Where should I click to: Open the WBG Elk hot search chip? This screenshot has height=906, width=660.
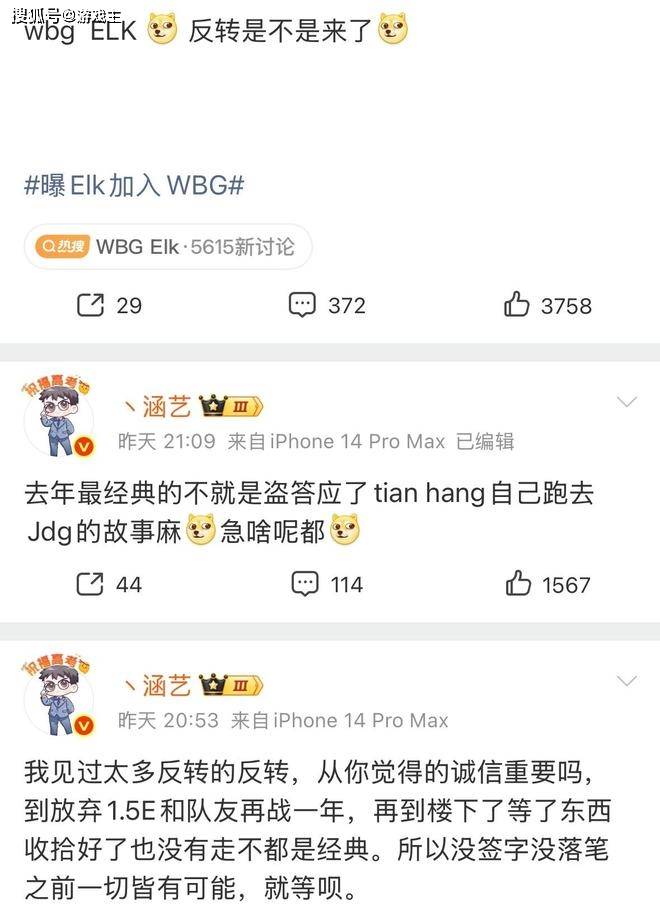169,246
